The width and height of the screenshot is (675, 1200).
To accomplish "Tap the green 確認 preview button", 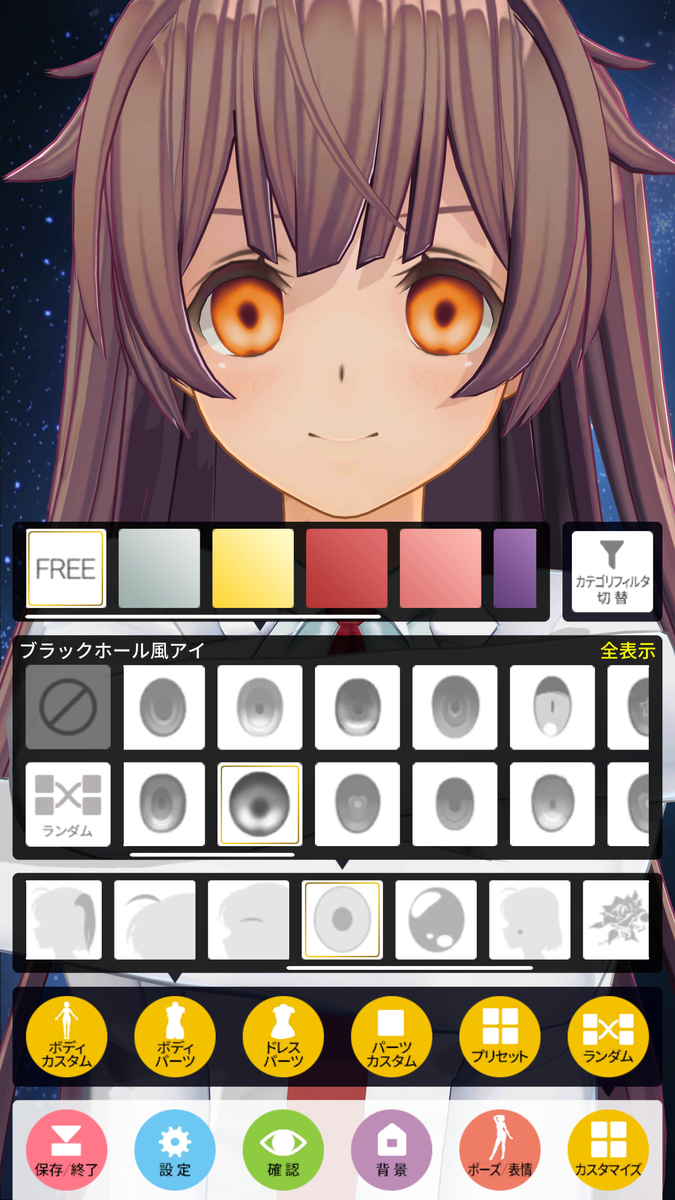I will tap(283, 1149).
